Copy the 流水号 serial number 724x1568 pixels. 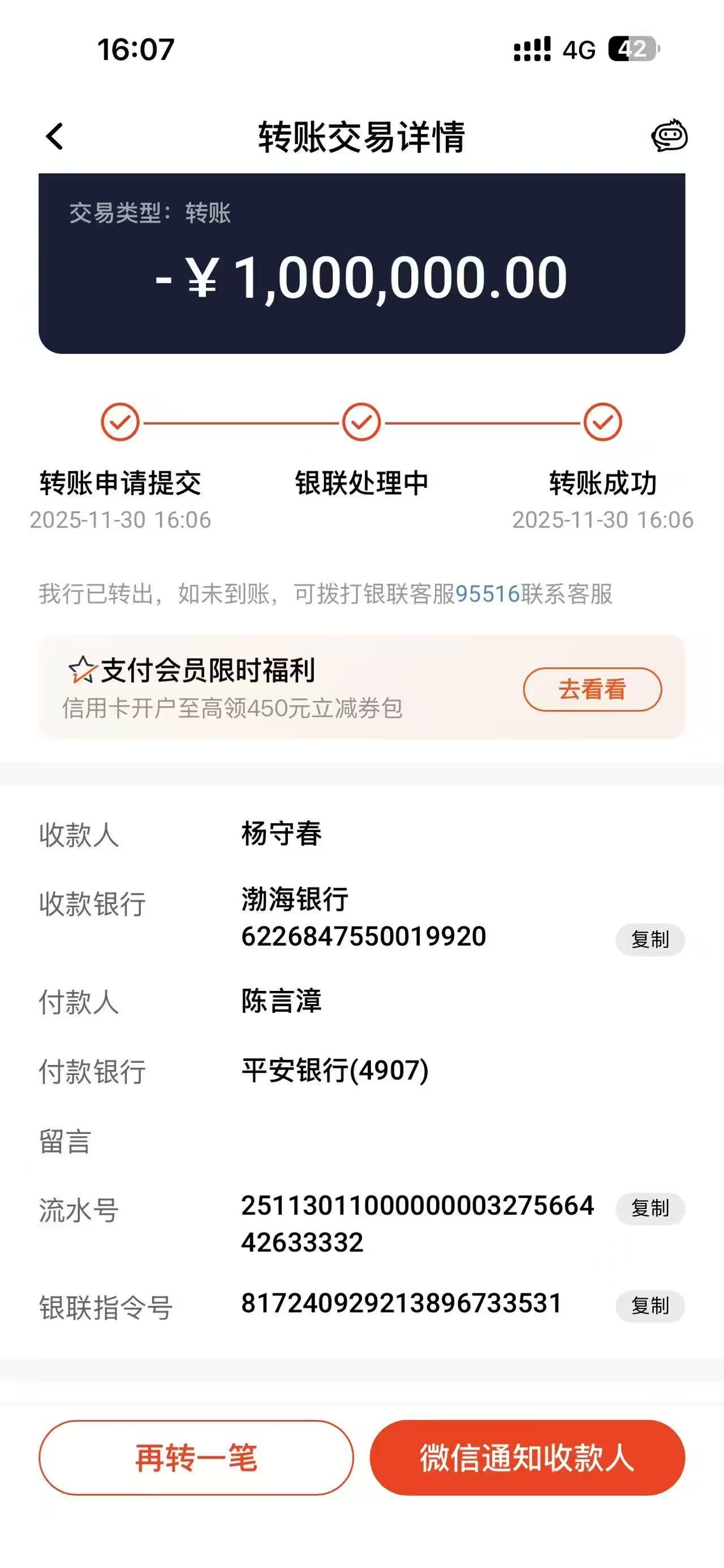pyautogui.click(x=650, y=1209)
